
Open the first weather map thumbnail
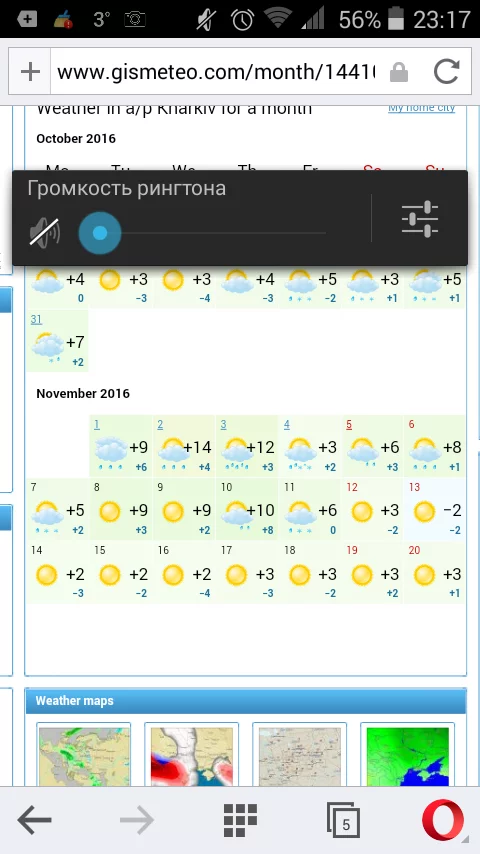click(83, 755)
